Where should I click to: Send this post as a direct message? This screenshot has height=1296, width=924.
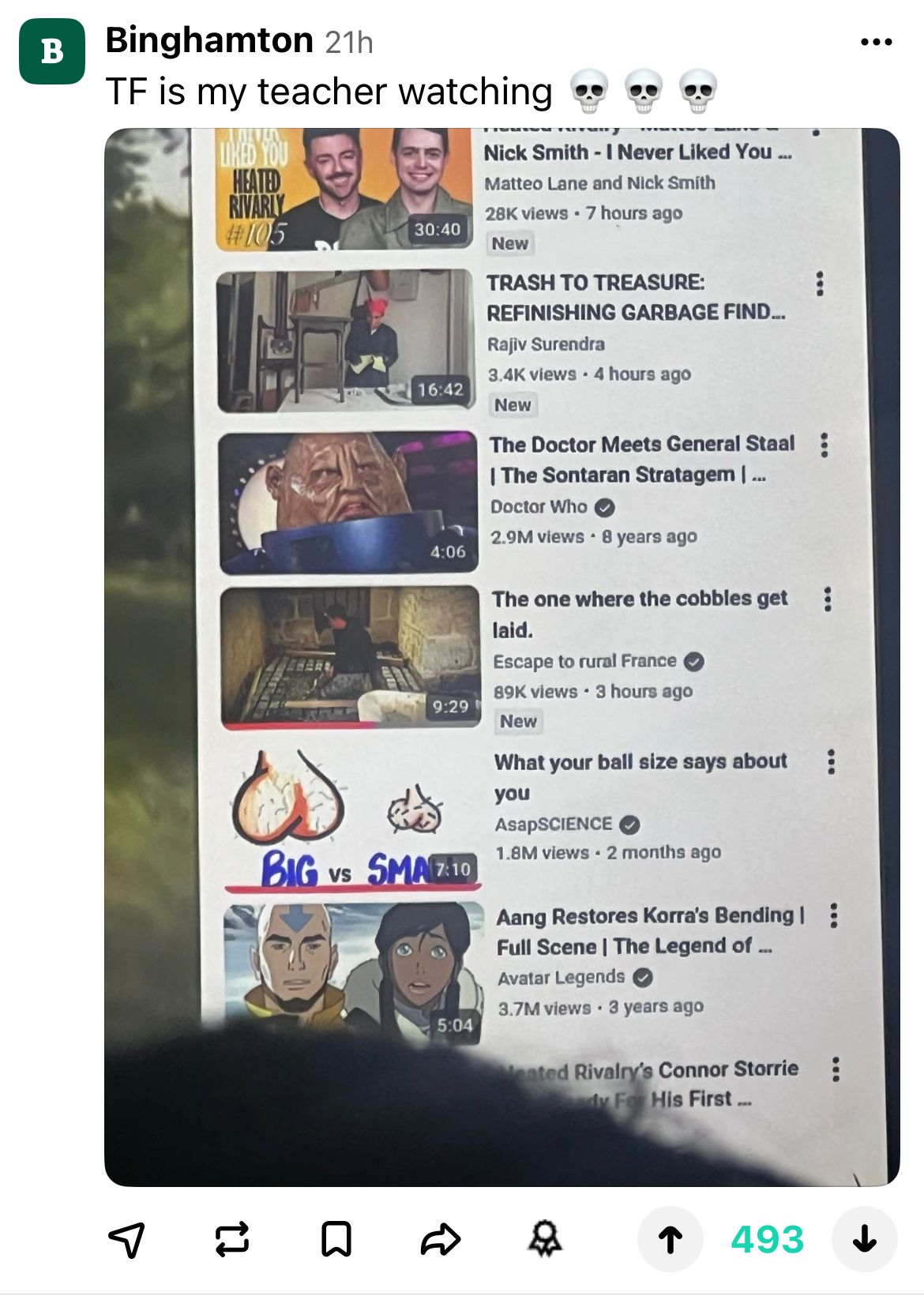(126, 1238)
